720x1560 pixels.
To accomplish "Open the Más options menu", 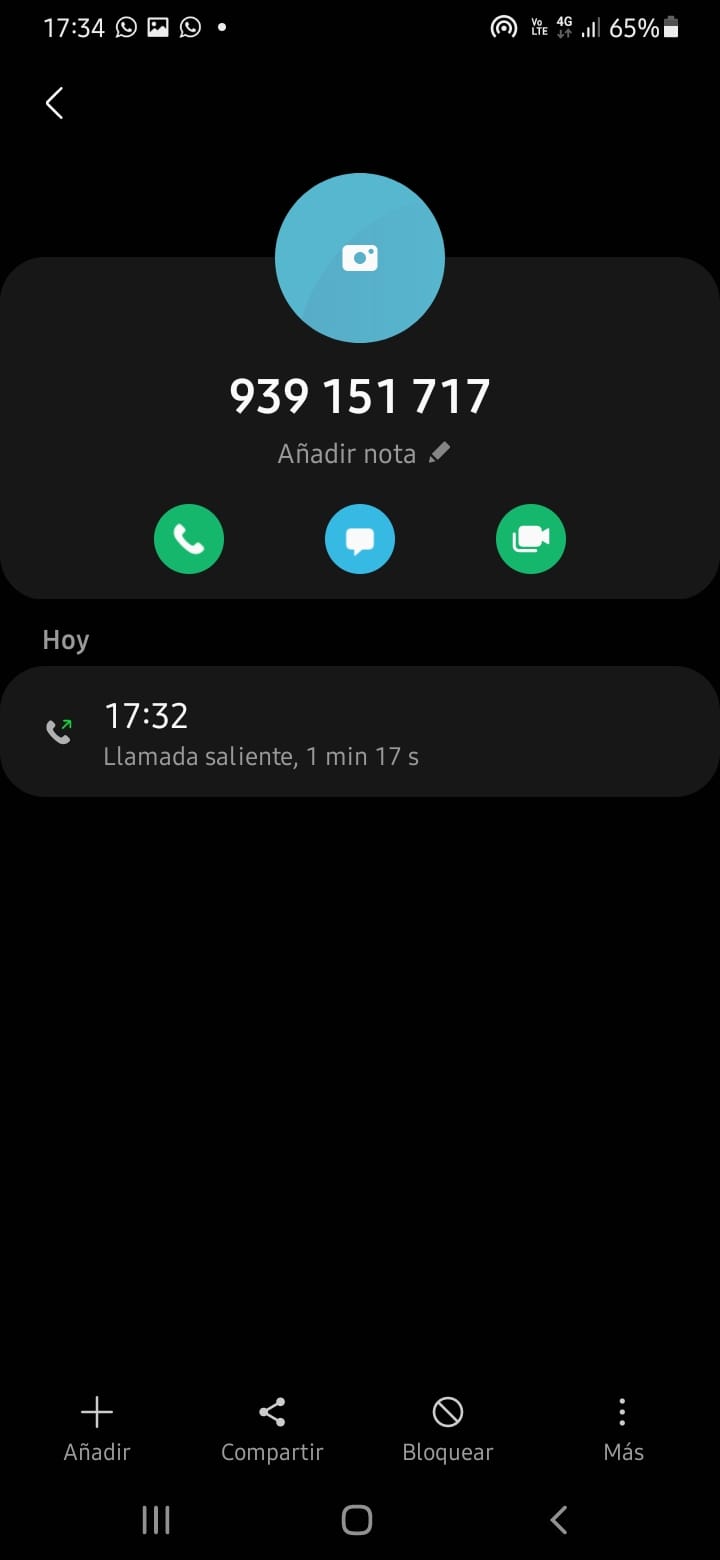I will (x=623, y=1430).
